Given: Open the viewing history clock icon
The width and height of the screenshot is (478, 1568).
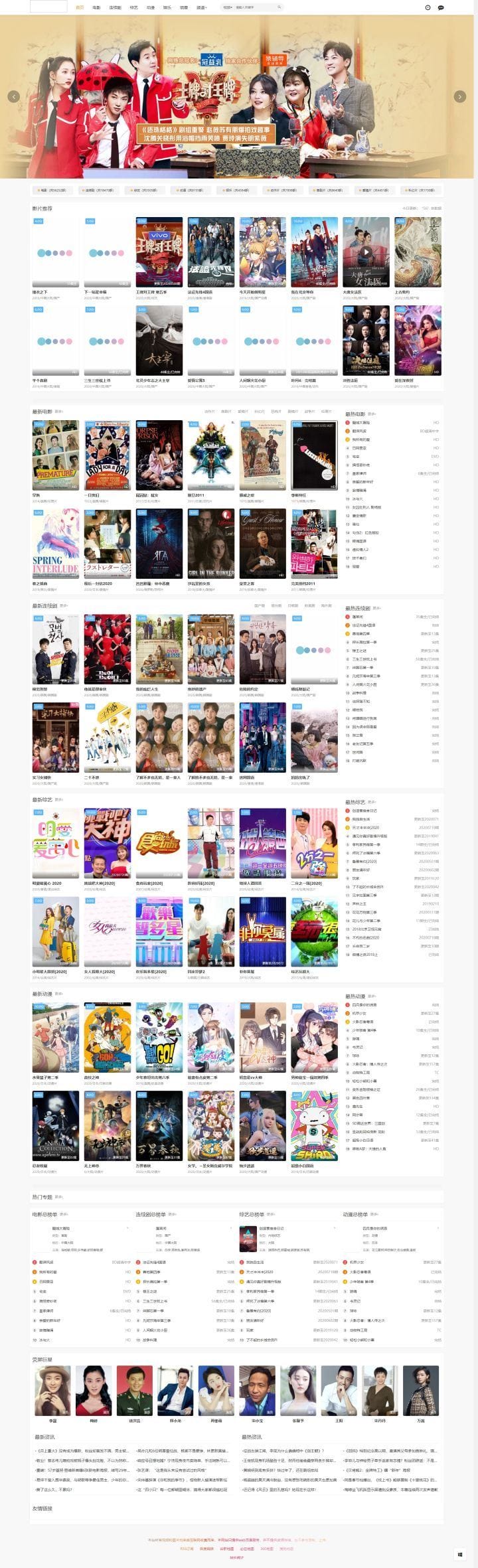Looking at the screenshot, I should coord(428,7).
